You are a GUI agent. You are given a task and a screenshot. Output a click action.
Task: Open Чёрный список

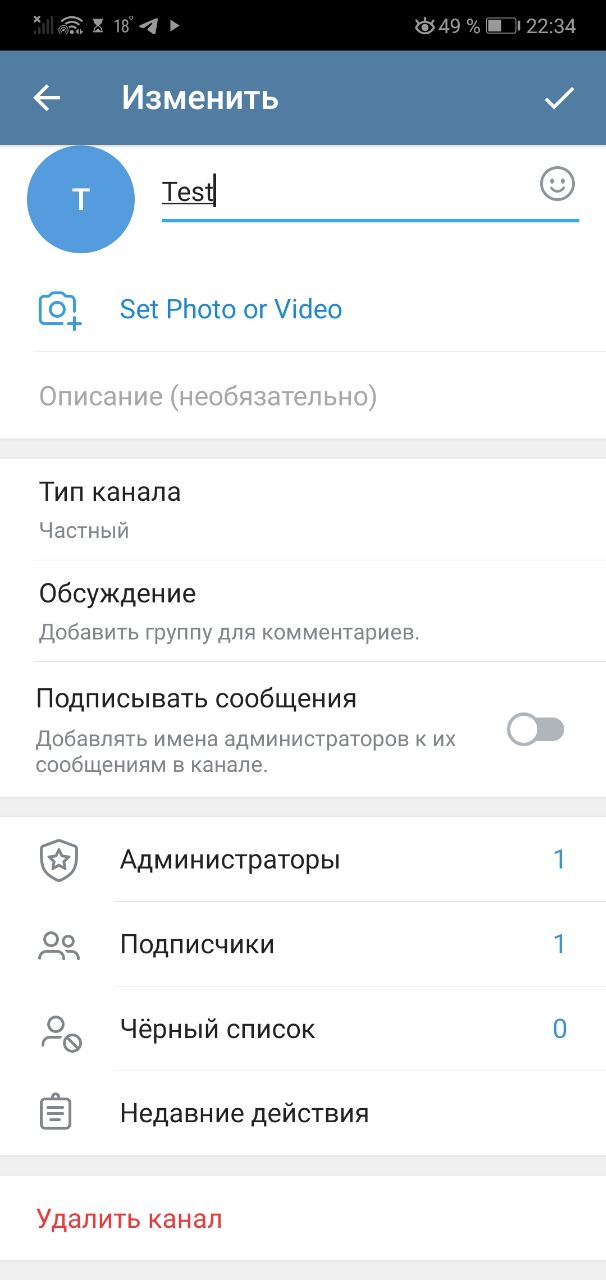pyautogui.click(x=303, y=1028)
